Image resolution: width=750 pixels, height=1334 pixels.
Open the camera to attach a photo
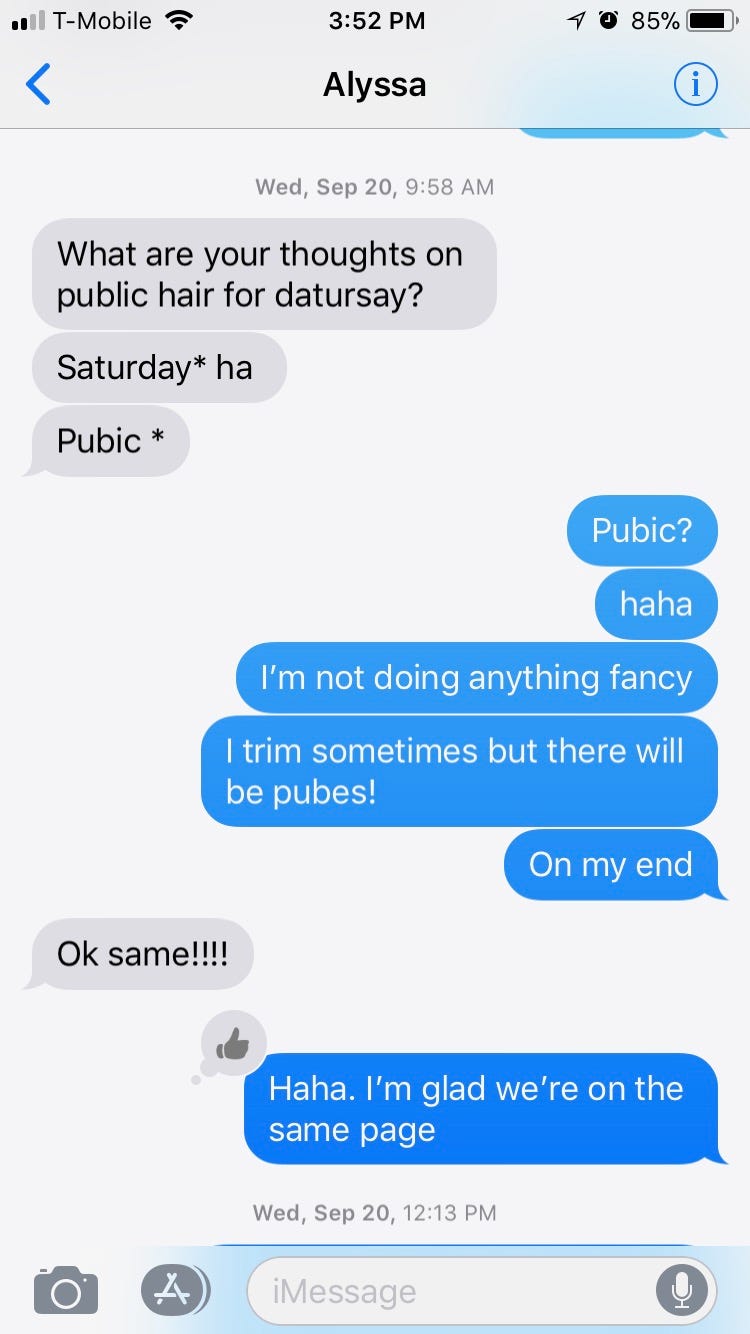coord(66,1289)
